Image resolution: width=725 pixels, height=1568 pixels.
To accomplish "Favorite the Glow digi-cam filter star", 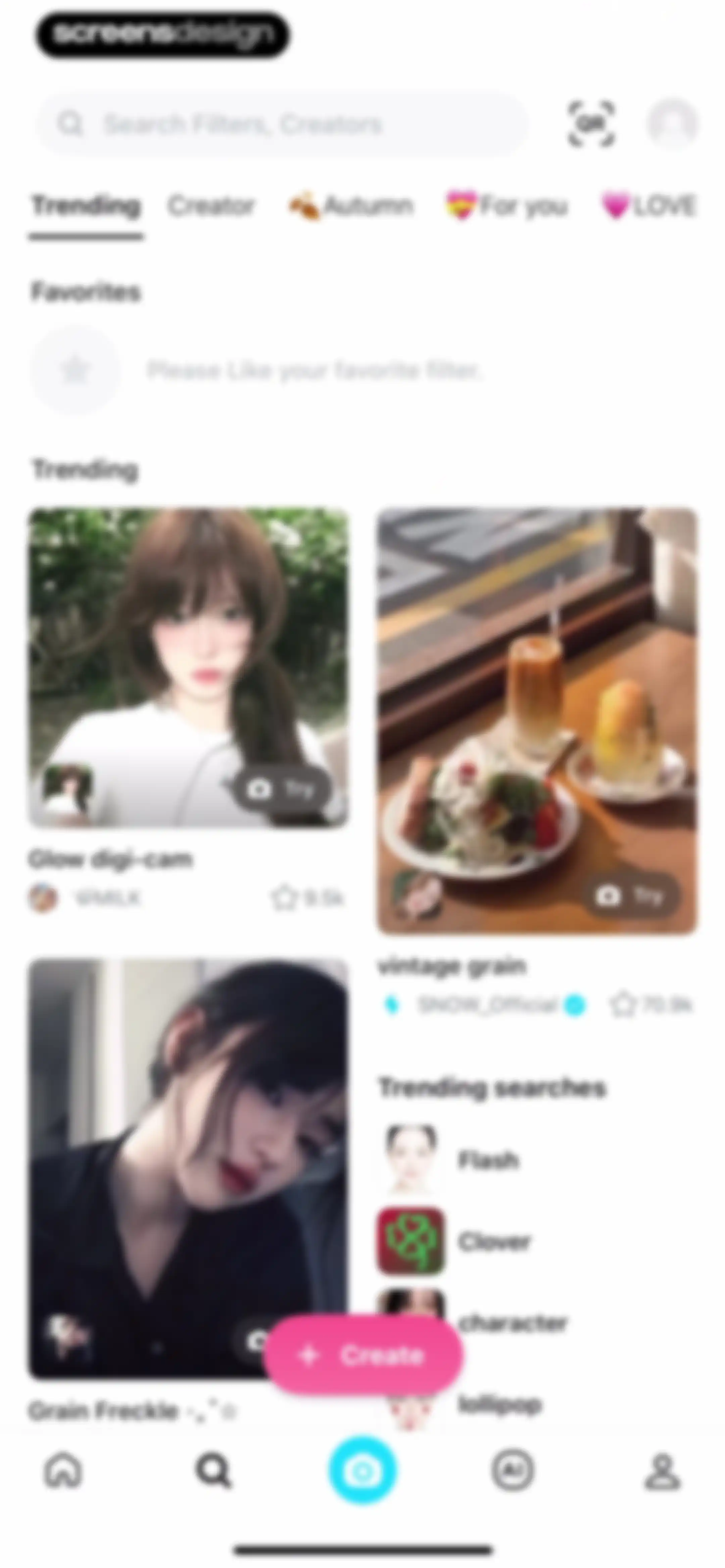I will pyautogui.click(x=284, y=898).
